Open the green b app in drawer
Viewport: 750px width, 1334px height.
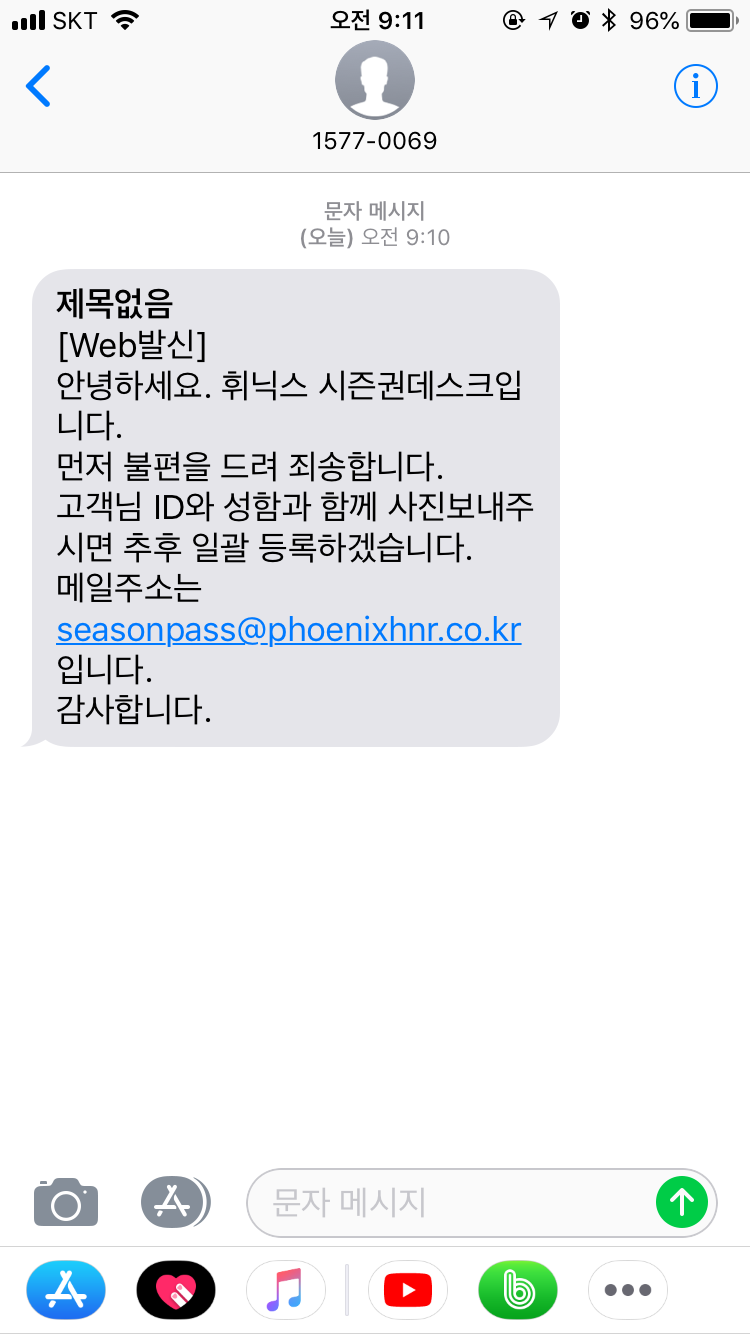pyautogui.click(x=518, y=1290)
